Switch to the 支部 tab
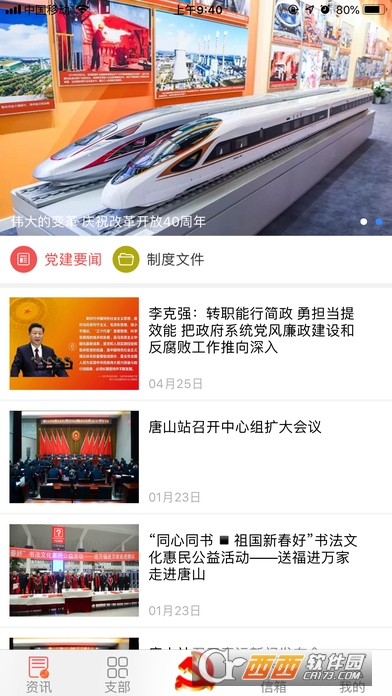Screen dimensions: 392x696 click(117, 674)
